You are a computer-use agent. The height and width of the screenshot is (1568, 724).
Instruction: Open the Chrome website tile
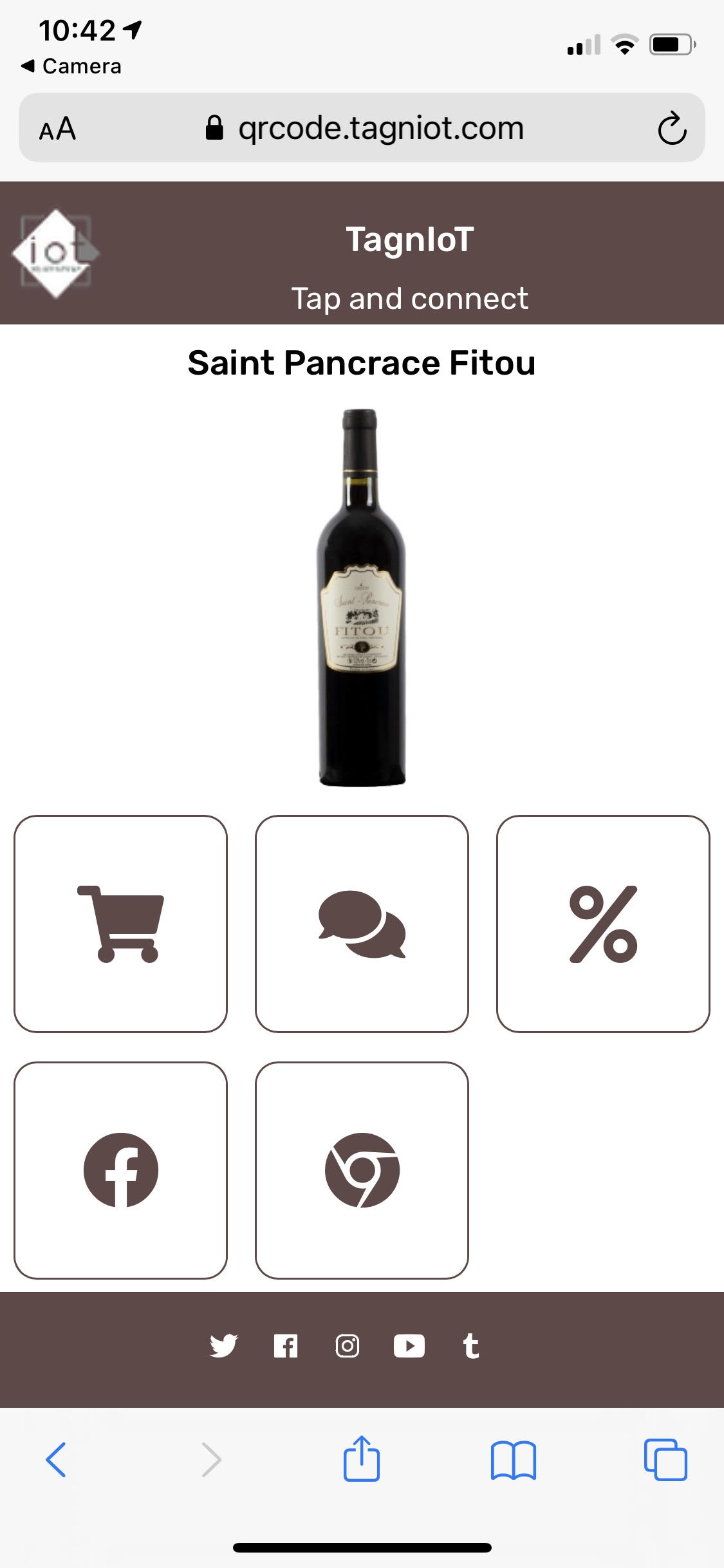pos(362,1170)
